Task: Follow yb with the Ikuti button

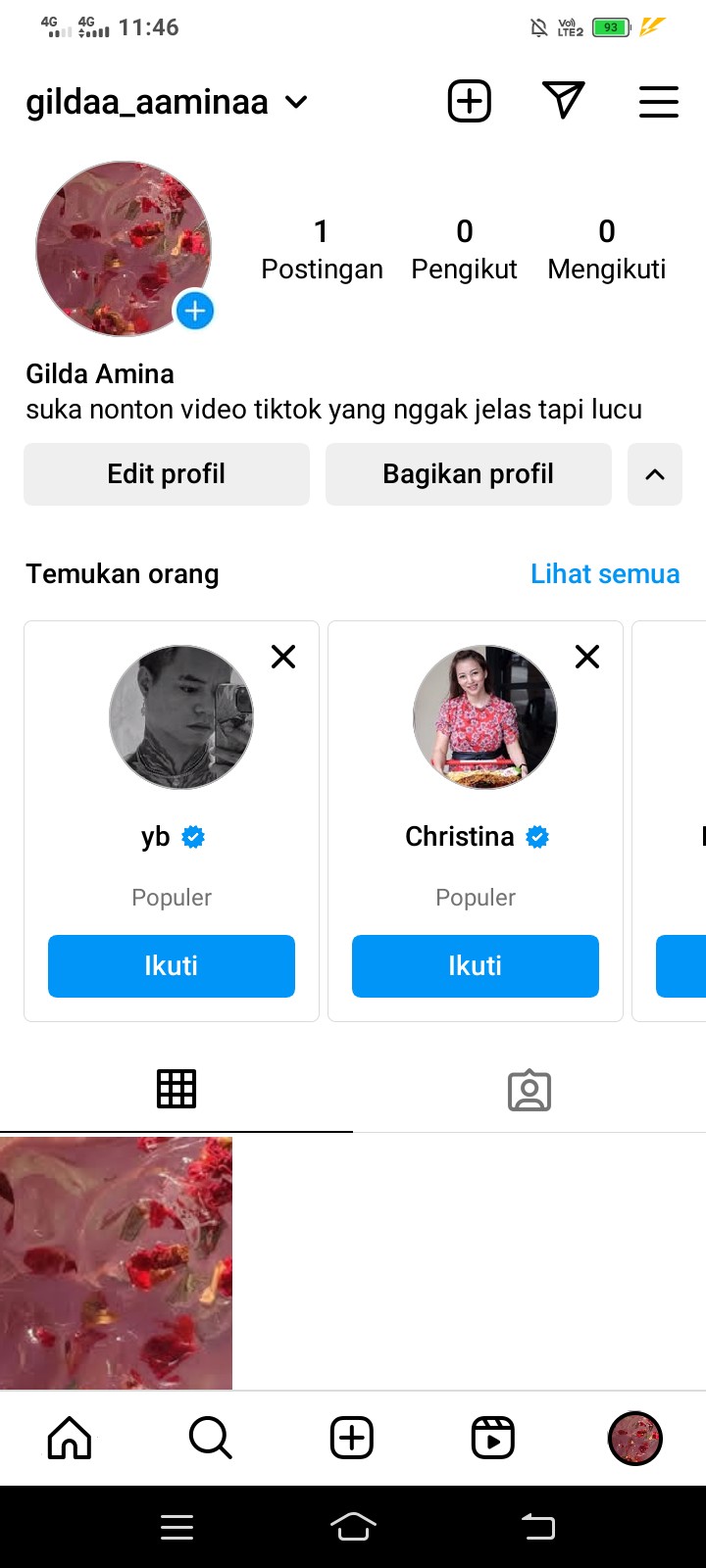Action: point(172,966)
